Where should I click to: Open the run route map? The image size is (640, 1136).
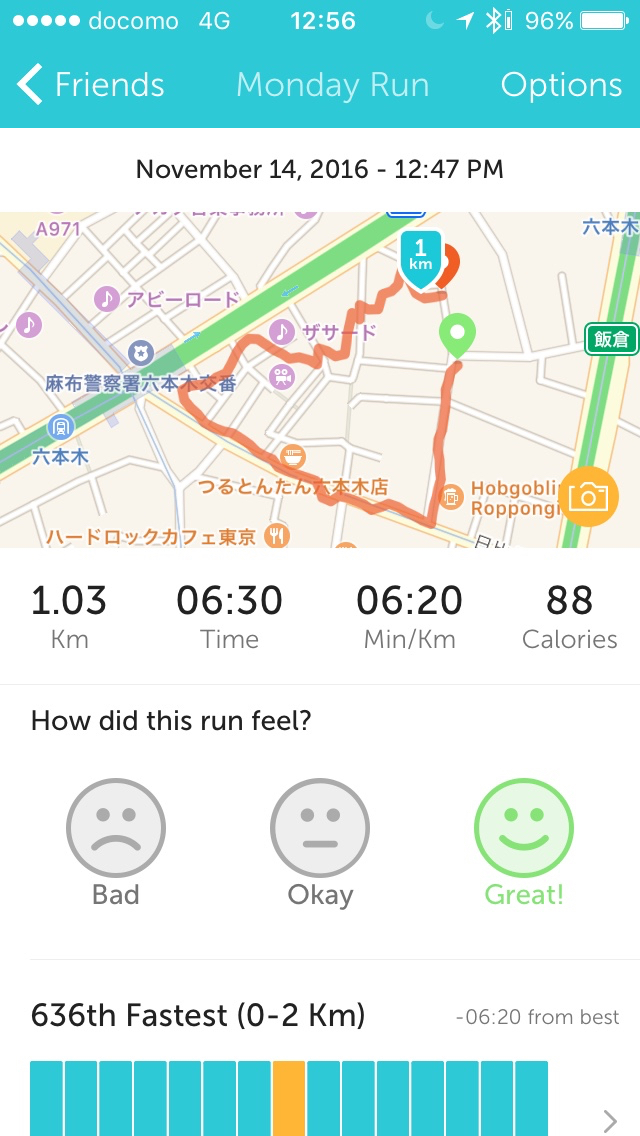(300, 400)
